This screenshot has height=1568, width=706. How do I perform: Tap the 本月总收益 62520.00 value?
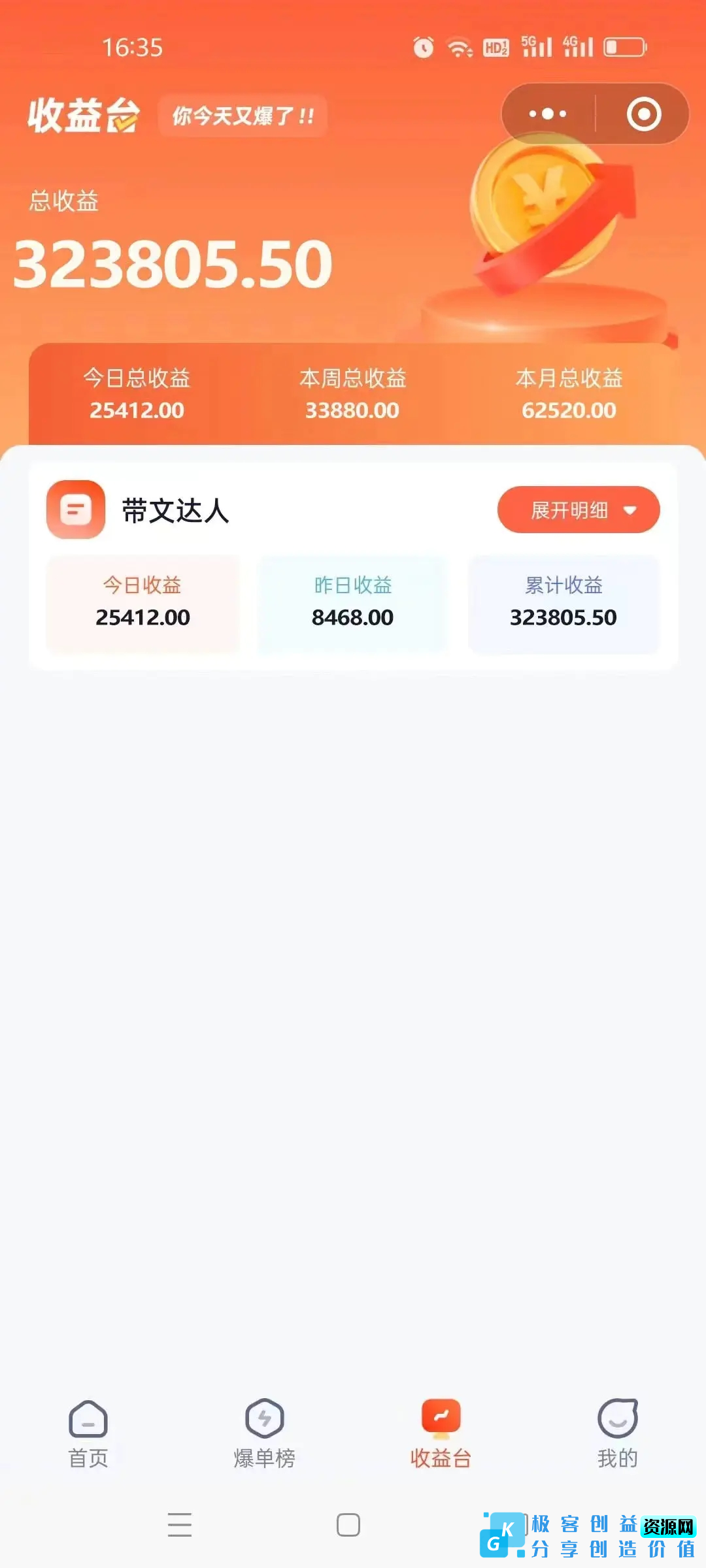(567, 410)
